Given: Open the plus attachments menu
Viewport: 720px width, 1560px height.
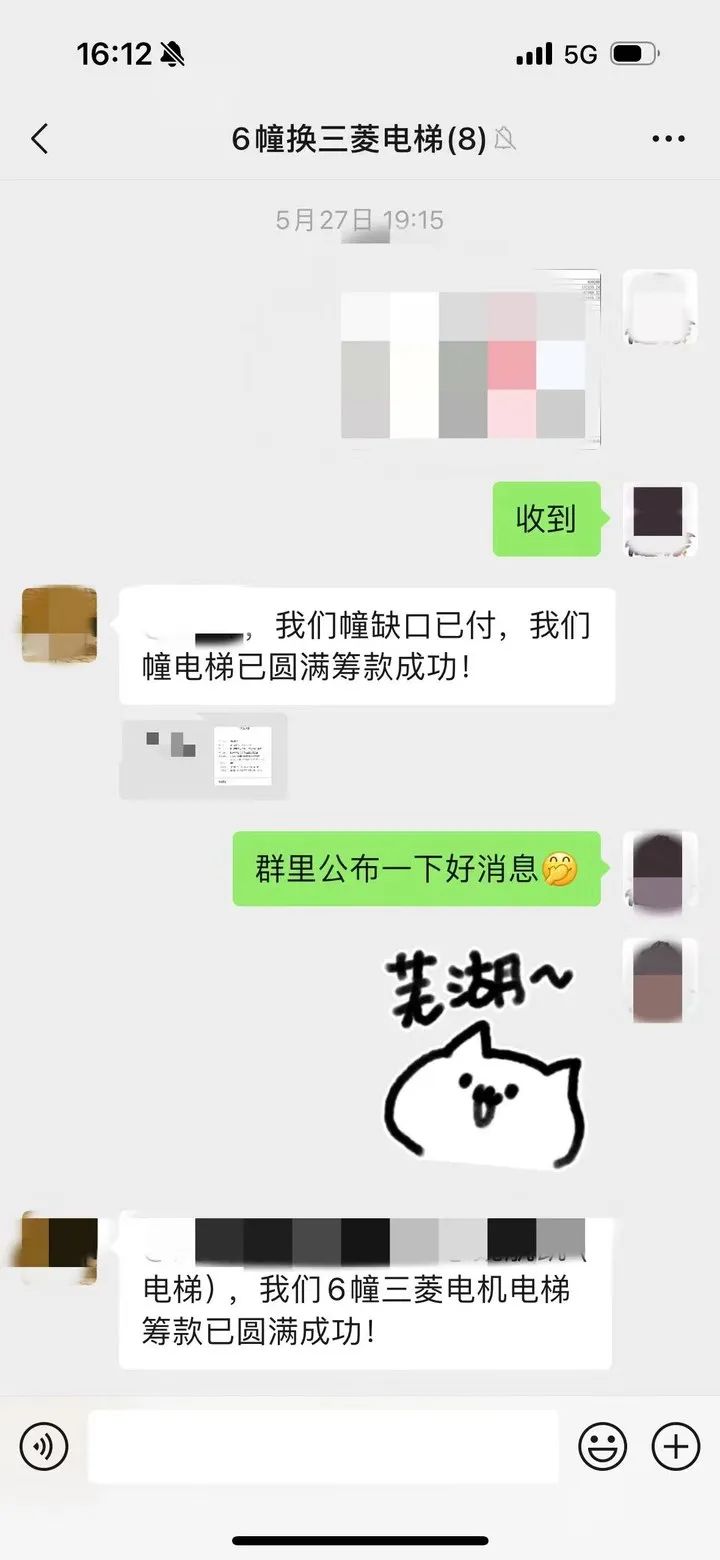Looking at the screenshot, I should 676,1446.
